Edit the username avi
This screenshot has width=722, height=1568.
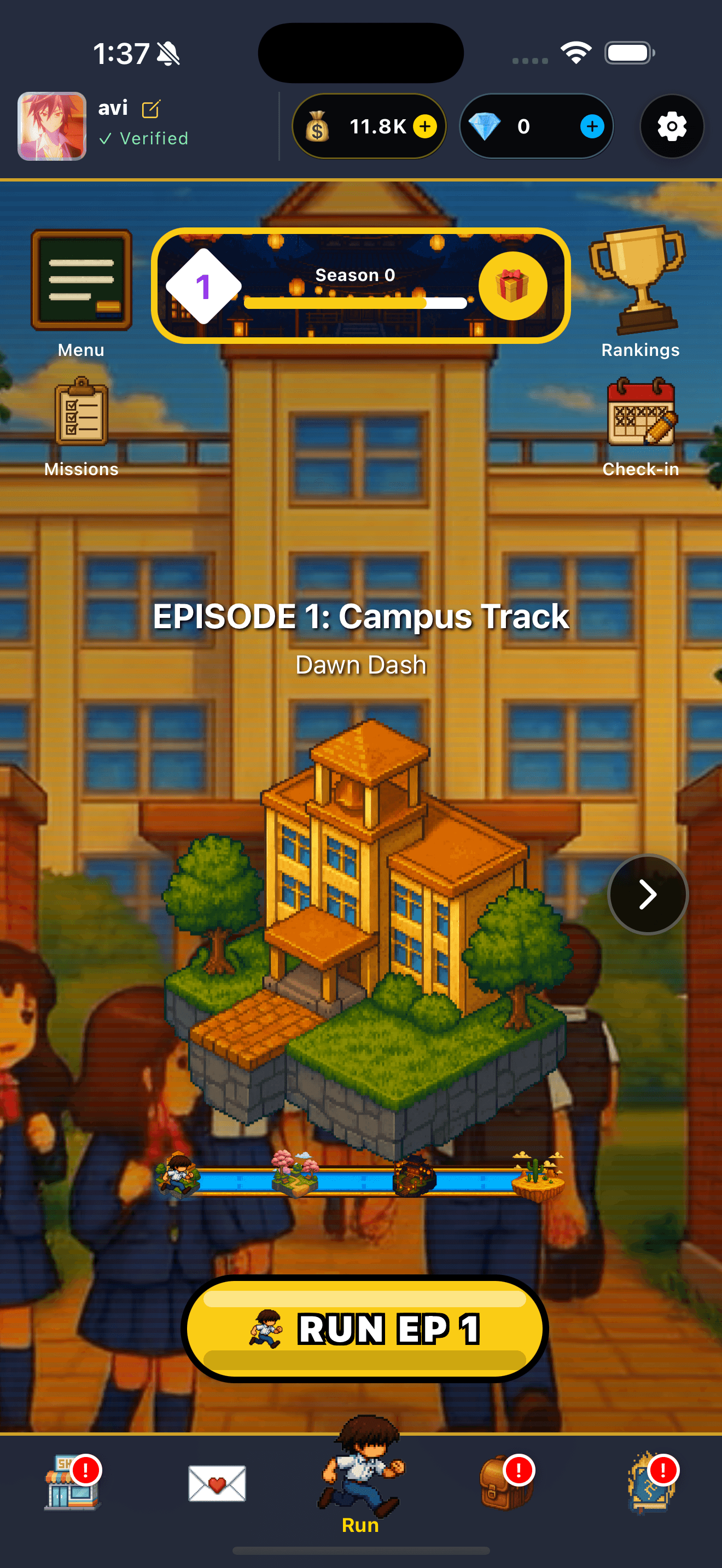[x=150, y=109]
